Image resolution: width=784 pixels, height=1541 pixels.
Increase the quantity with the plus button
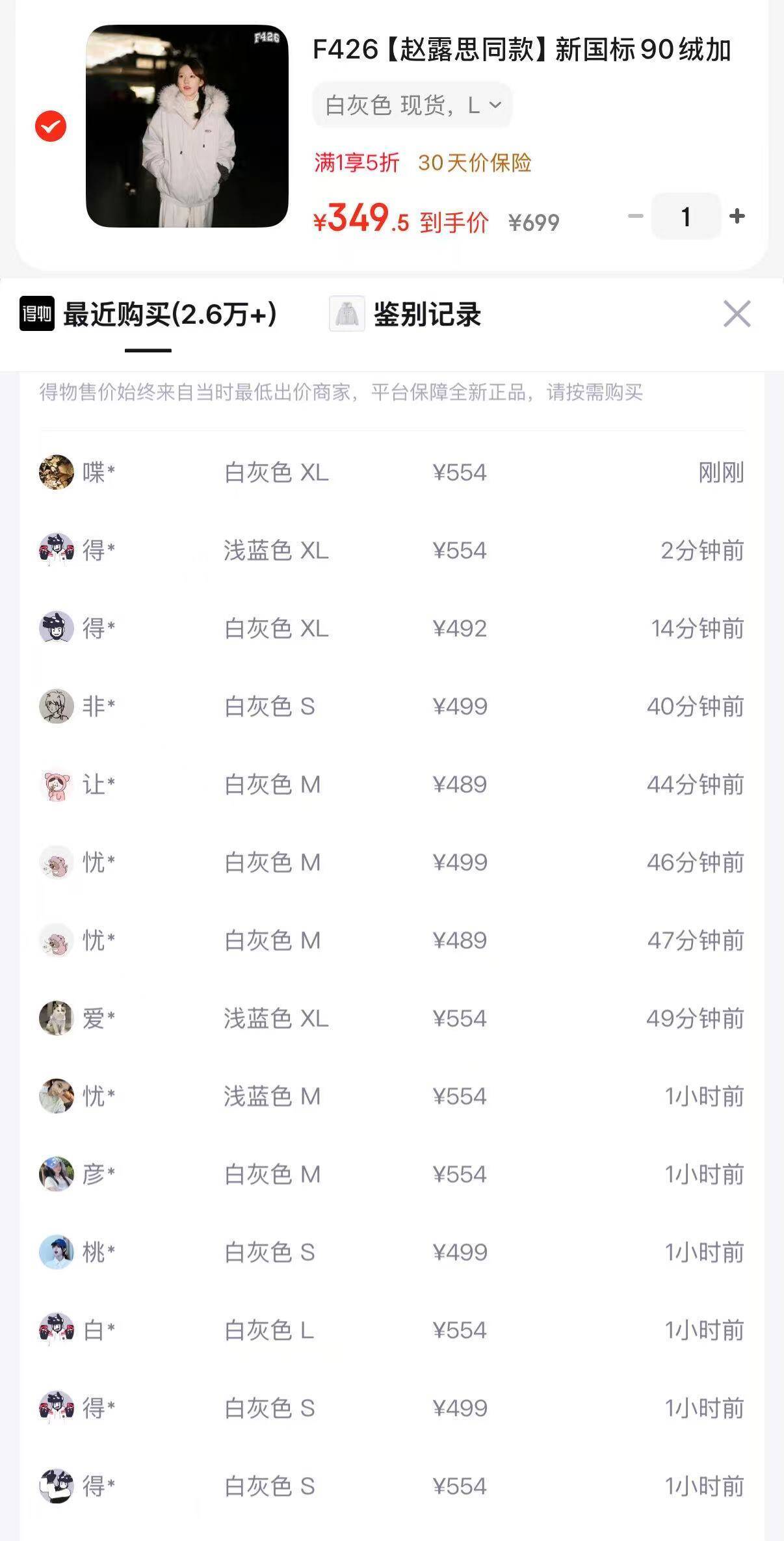coord(737,216)
